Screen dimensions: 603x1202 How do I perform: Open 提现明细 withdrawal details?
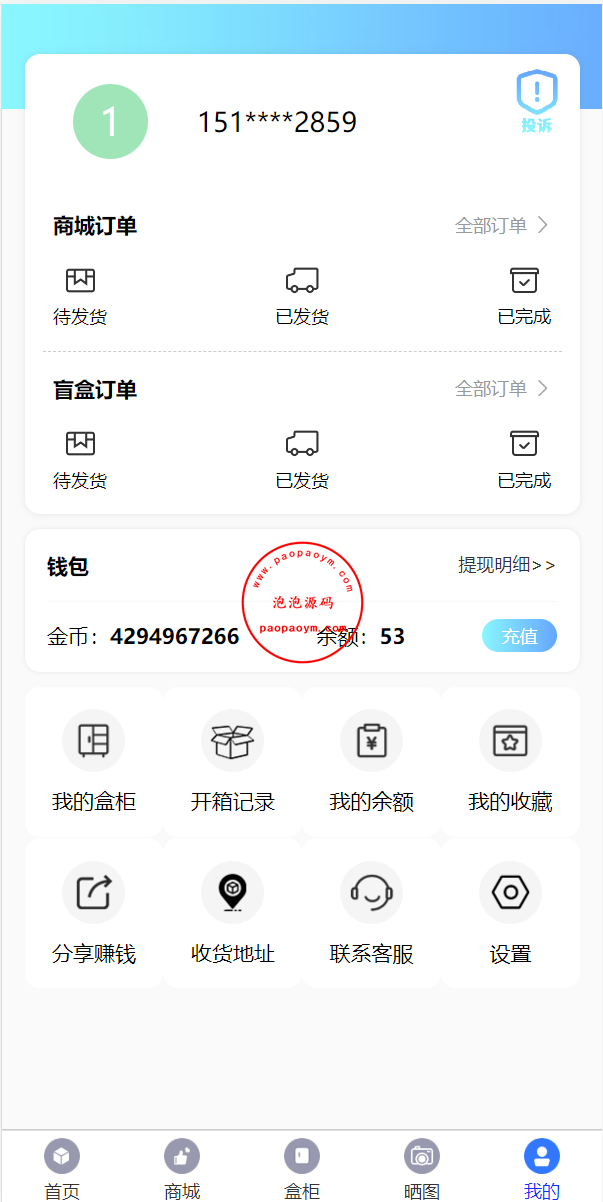click(506, 565)
